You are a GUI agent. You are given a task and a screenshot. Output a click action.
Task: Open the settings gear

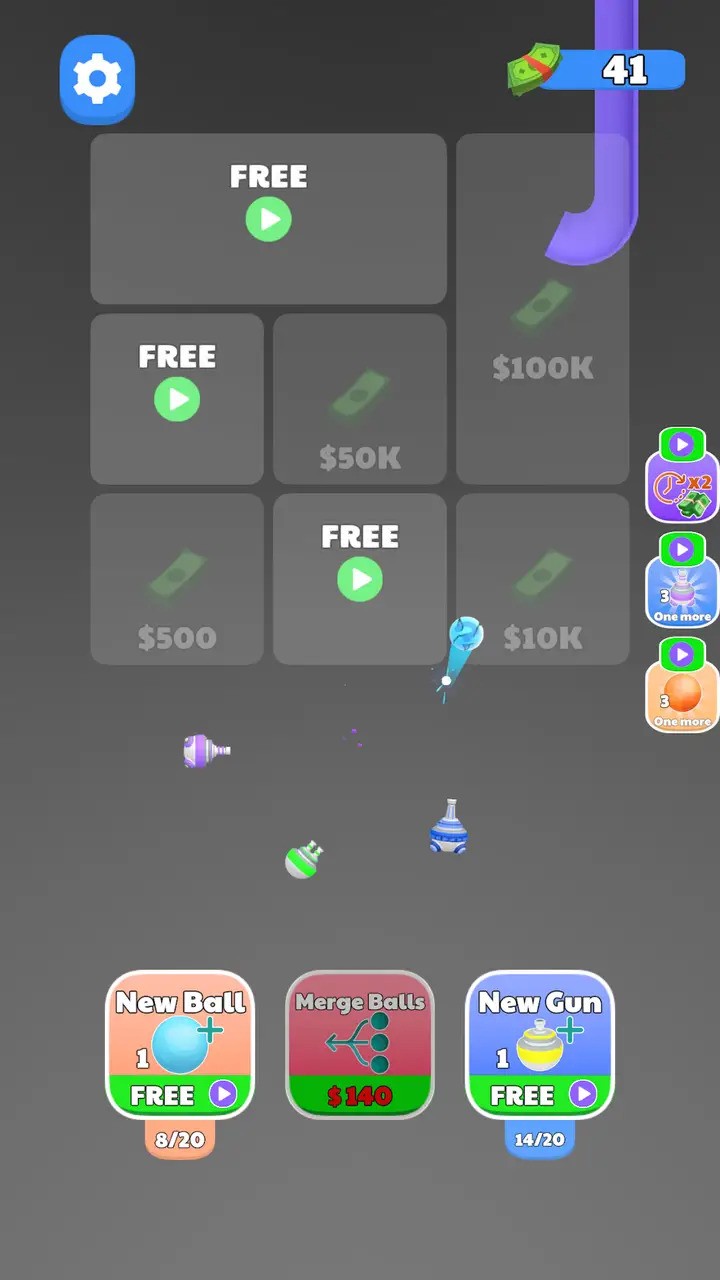97,80
